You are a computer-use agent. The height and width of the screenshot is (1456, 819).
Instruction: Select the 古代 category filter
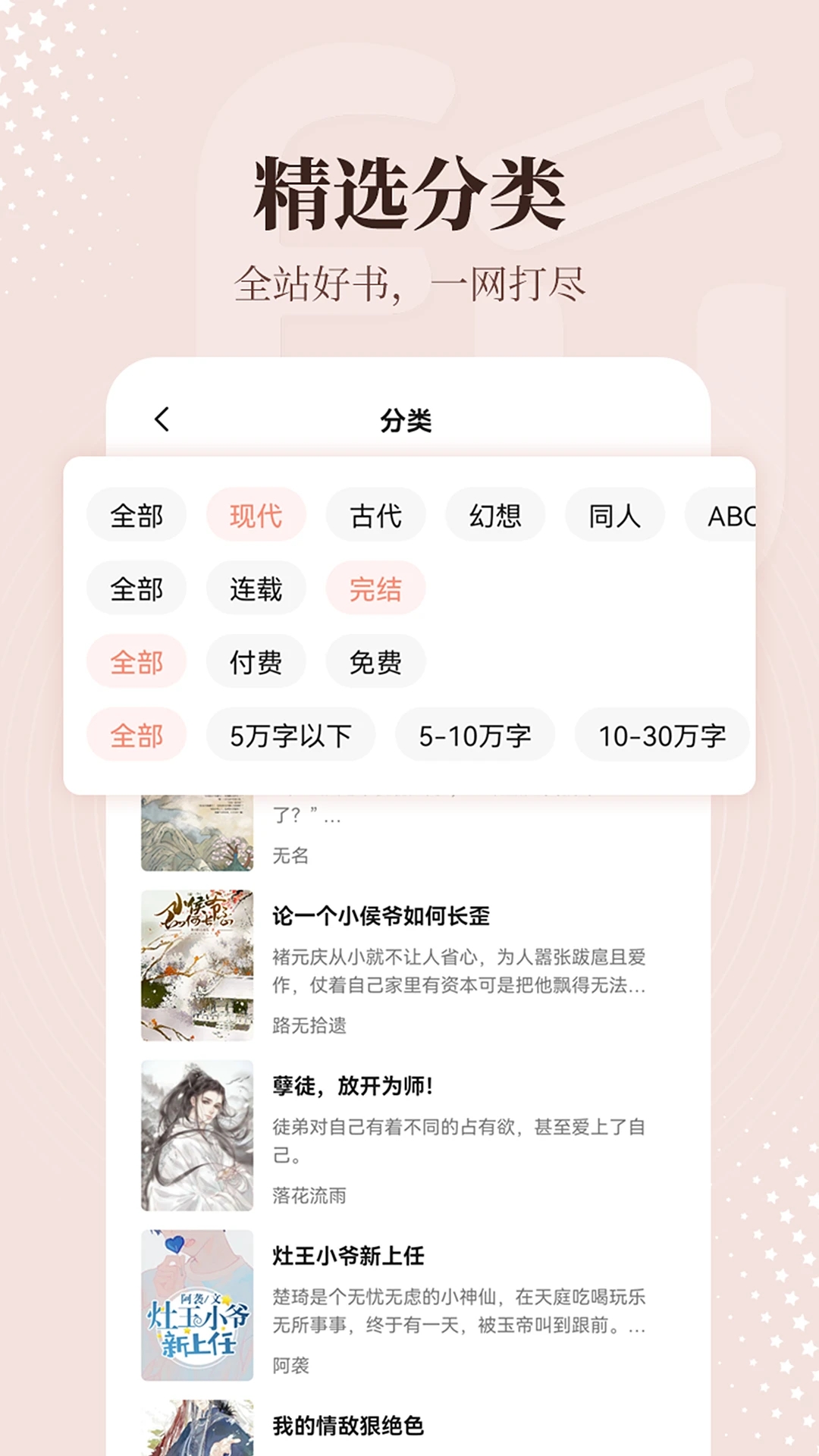(x=375, y=514)
